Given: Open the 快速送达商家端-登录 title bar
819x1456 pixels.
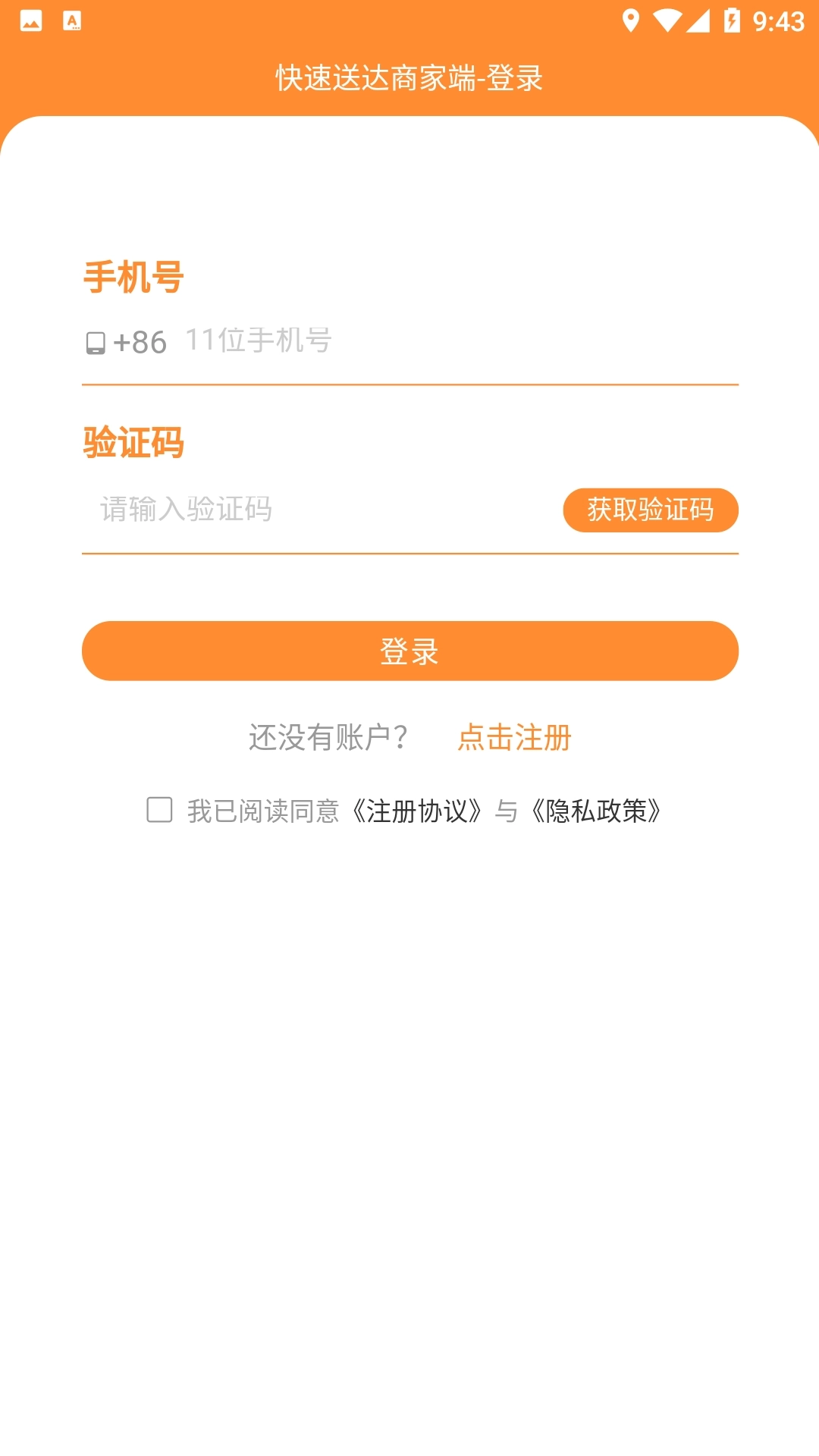Looking at the screenshot, I should point(409,76).
